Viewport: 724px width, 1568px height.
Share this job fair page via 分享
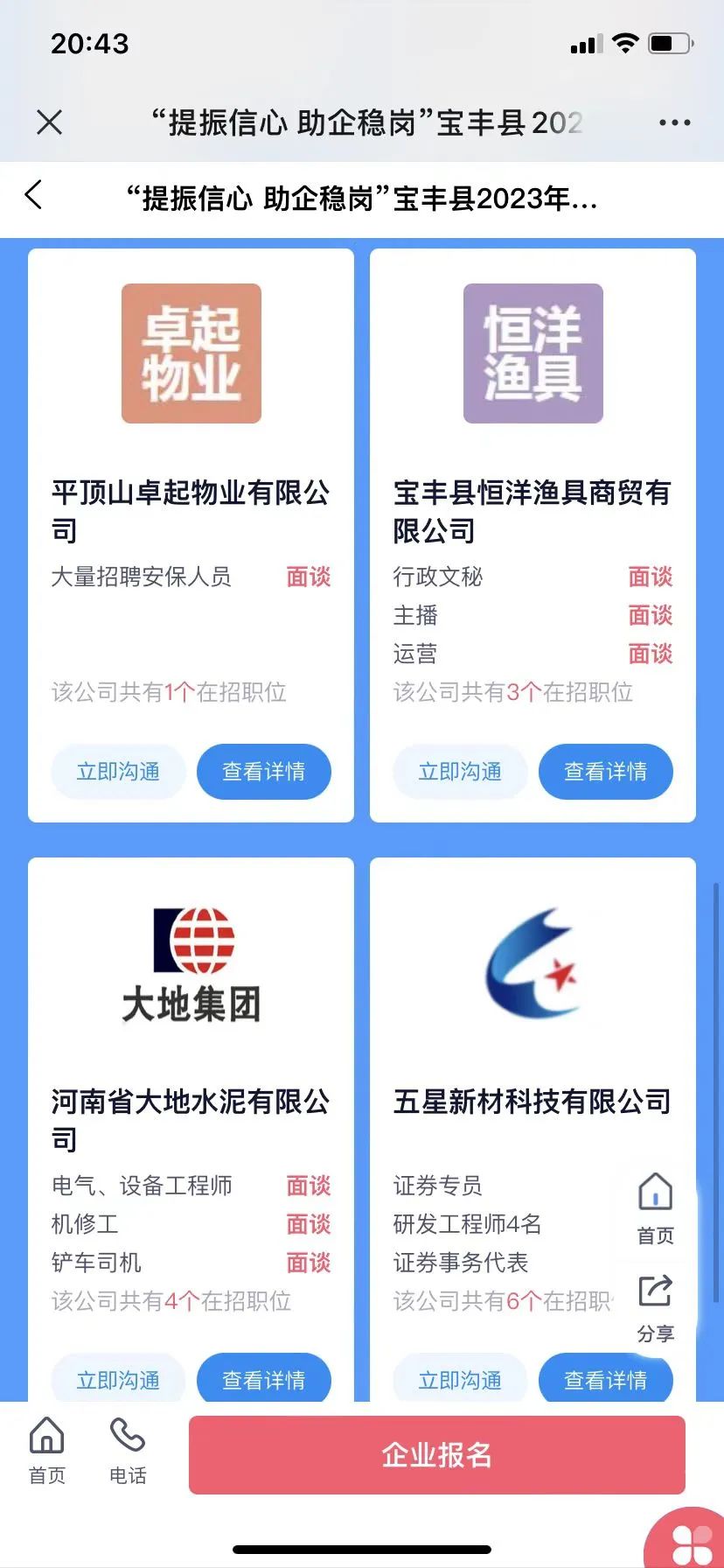(655, 1309)
